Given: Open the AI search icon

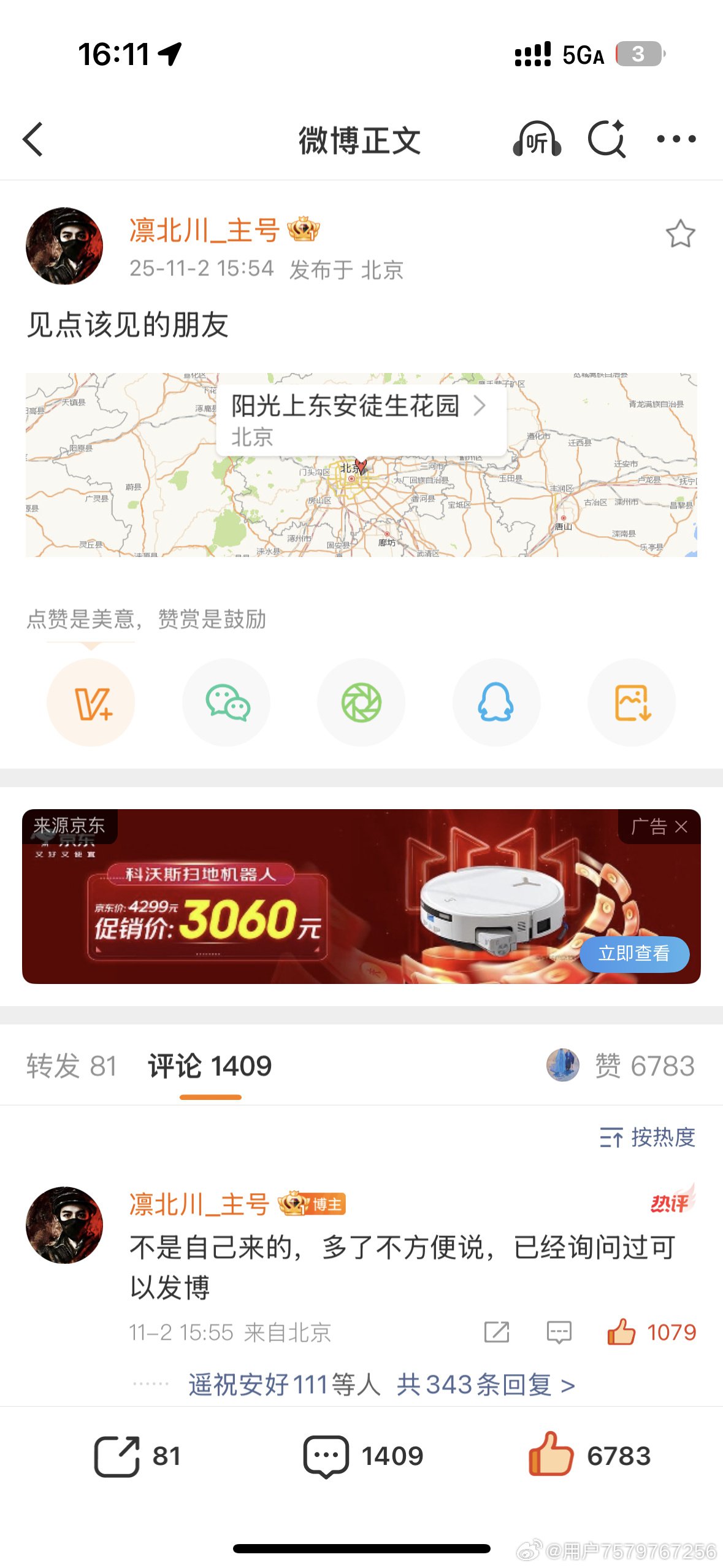Looking at the screenshot, I should 606,139.
